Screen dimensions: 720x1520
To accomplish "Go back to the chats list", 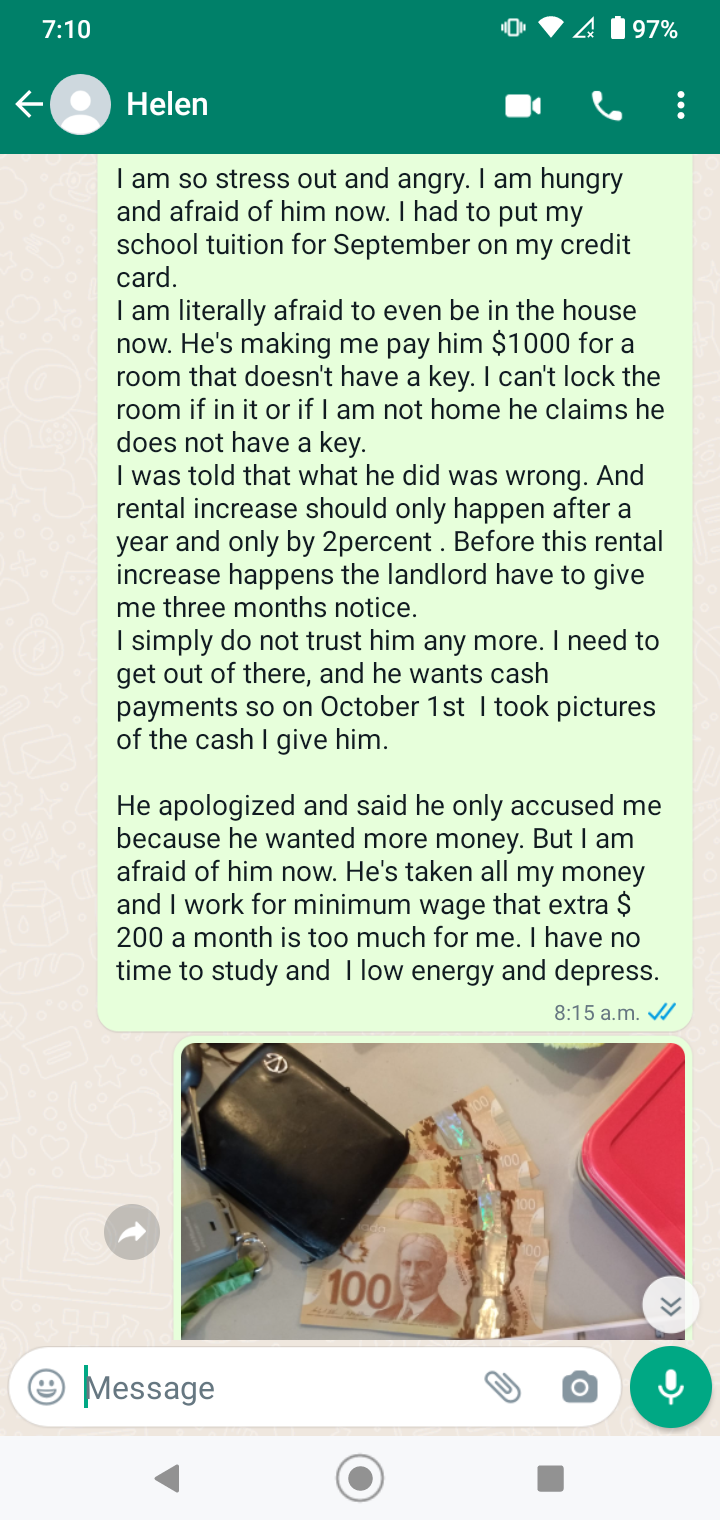I will pyautogui.click(x=29, y=104).
